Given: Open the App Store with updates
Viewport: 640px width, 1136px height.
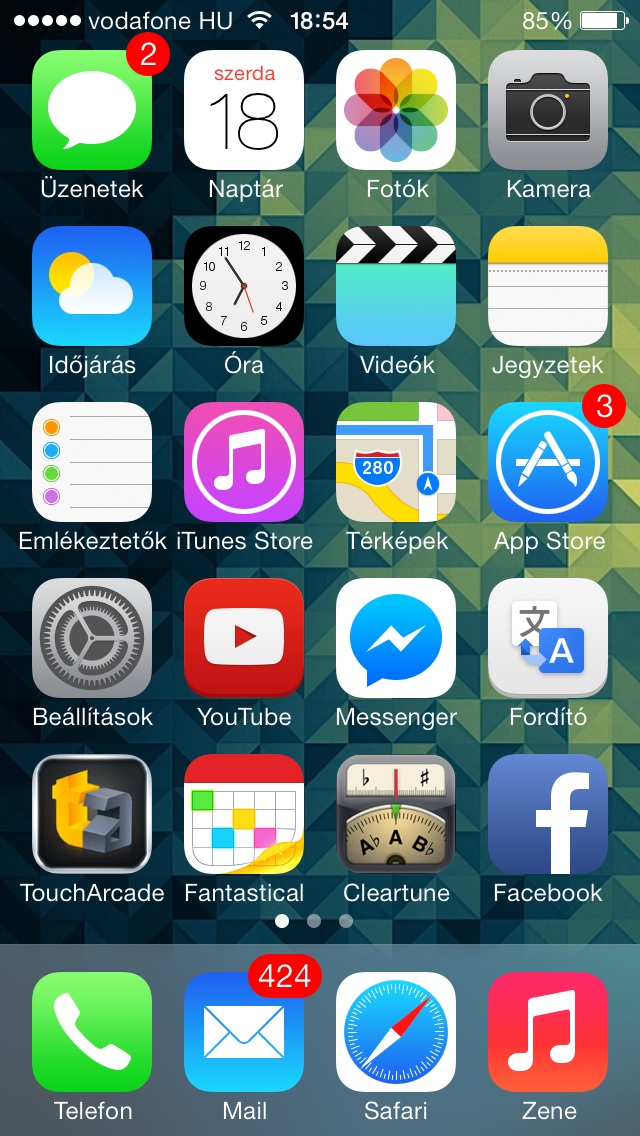Looking at the screenshot, I should (x=548, y=462).
